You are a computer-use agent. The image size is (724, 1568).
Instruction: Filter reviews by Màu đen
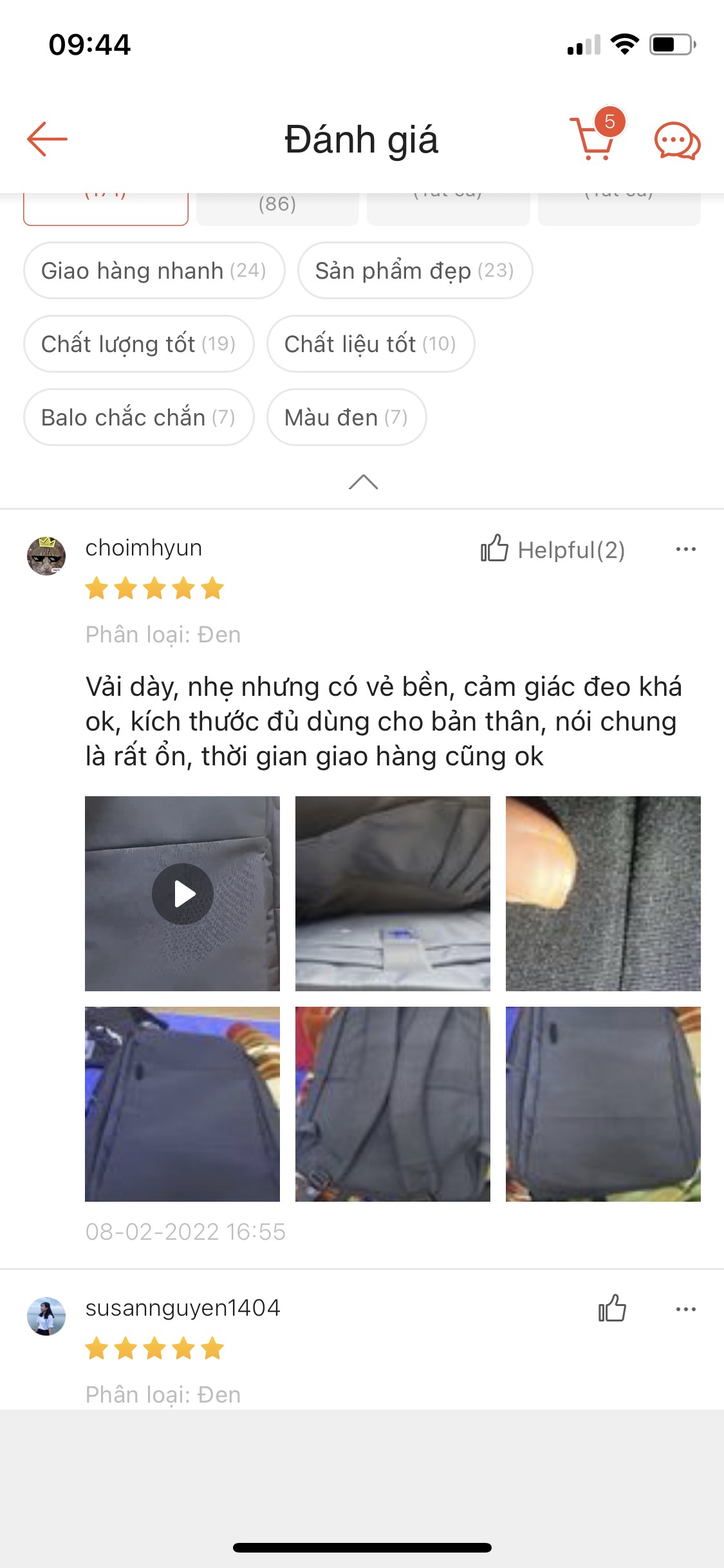(346, 418)
